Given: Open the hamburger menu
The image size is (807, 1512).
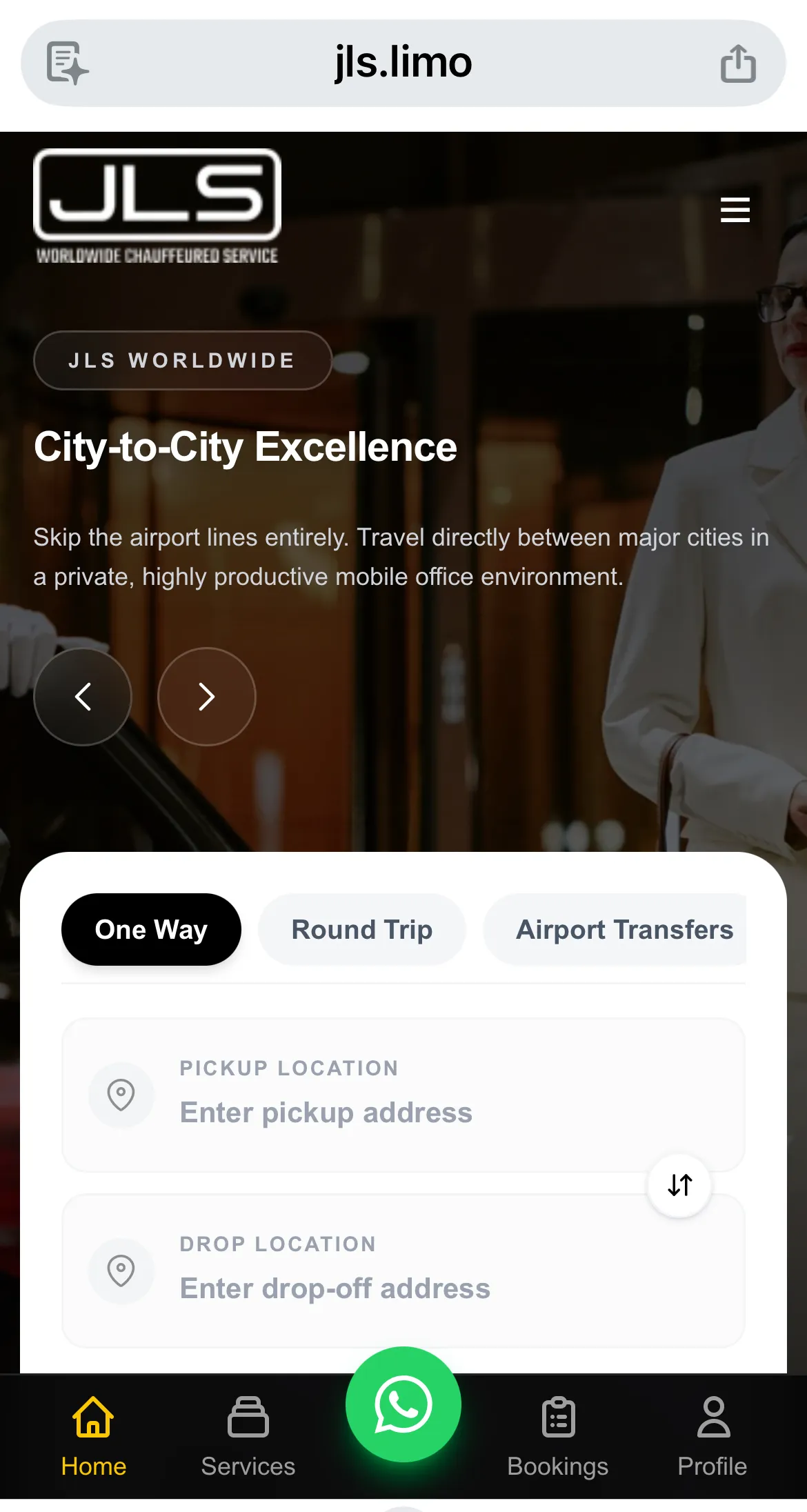Looking at the screenshot, I should tap(735, 210).
